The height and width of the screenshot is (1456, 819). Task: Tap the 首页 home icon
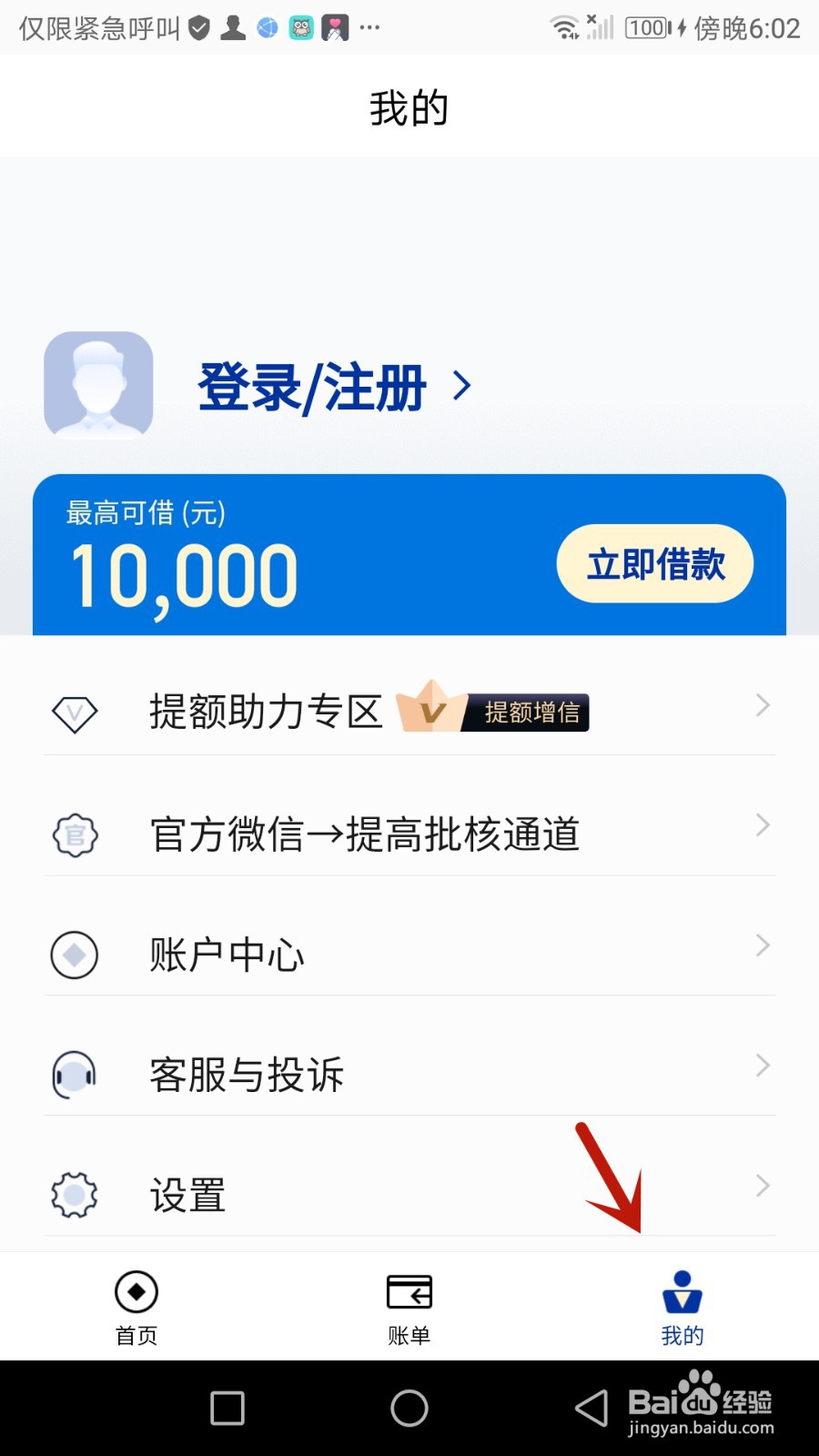click(136, 1290)
